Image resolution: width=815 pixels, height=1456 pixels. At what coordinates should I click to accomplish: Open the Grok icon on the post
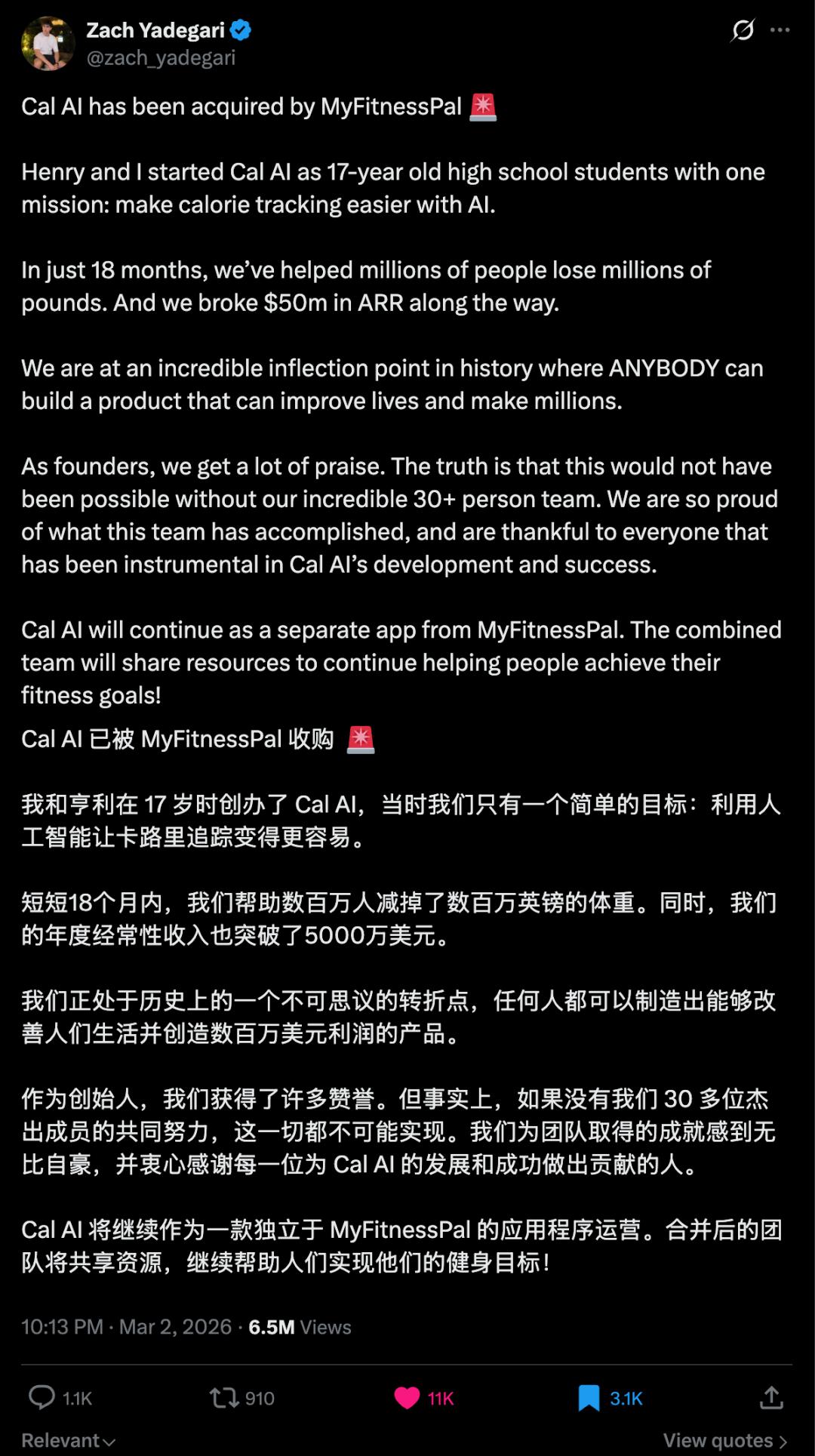743,30
